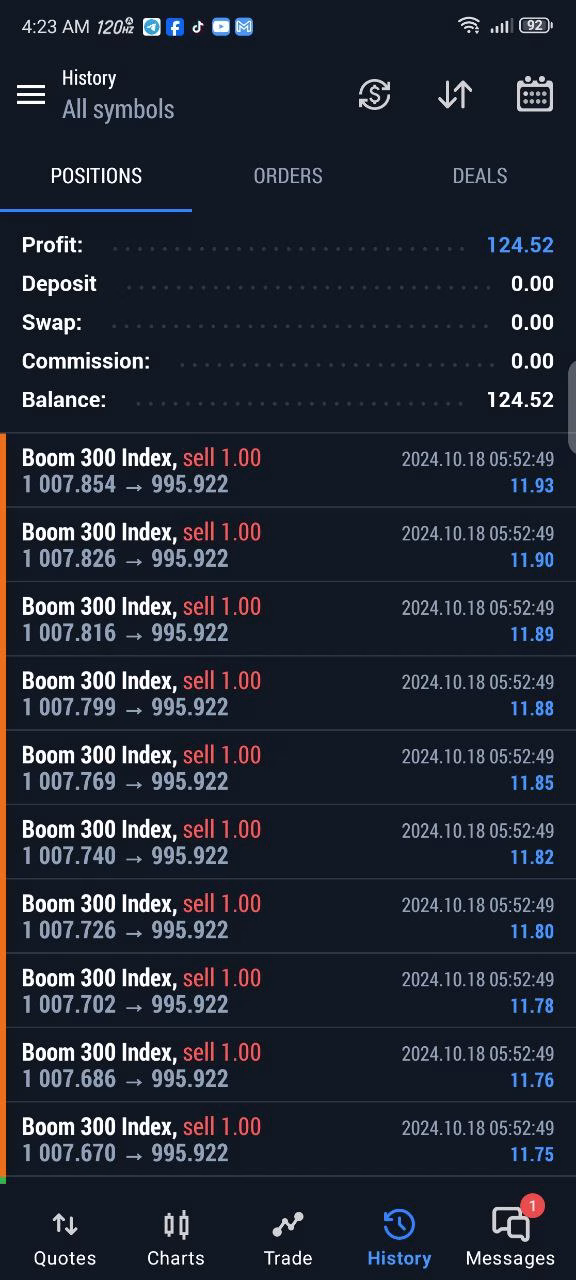The height and width of the screenshot is (1280, 576).
Task: Open the calendar date range picker
Action: pos(535,94)
